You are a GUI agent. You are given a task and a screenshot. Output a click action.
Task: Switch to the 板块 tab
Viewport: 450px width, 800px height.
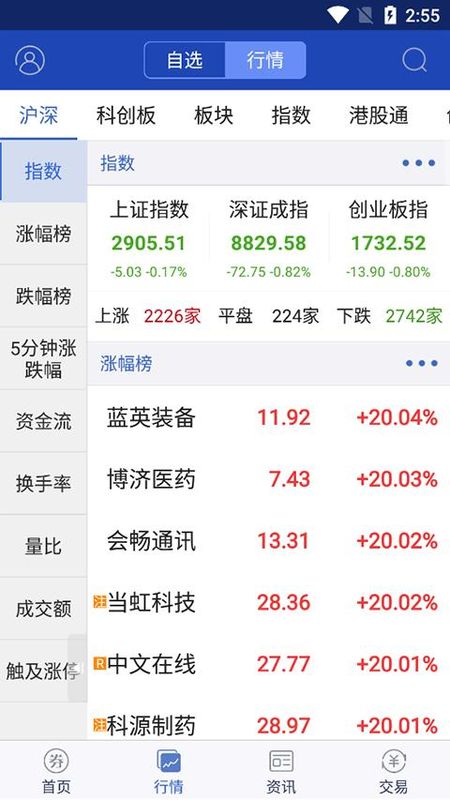click(213, 116)
